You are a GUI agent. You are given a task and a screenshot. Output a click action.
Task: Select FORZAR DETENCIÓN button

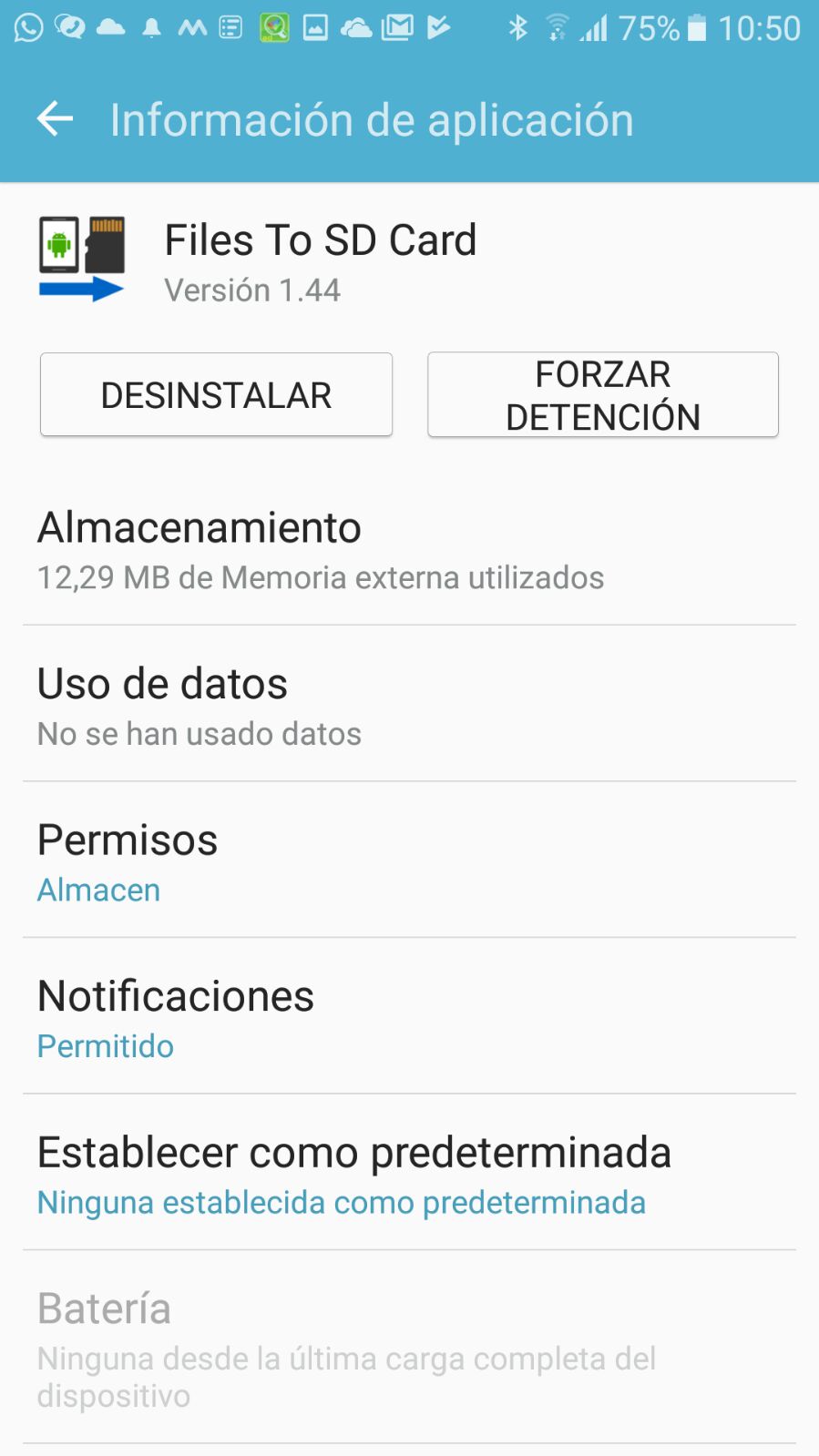602,395
